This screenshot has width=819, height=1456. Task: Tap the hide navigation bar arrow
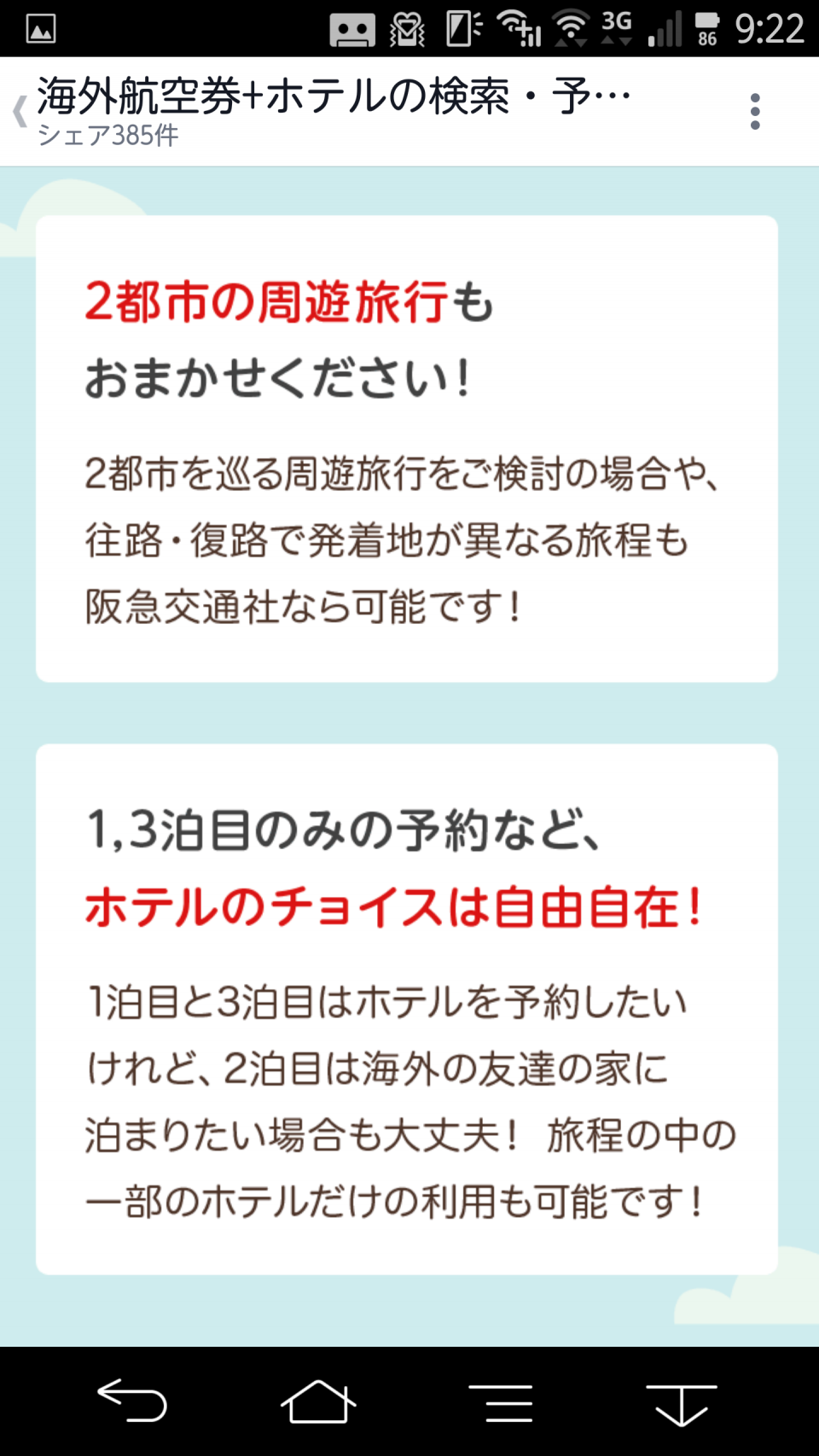pyautogui.click(x=681, y=1402)
